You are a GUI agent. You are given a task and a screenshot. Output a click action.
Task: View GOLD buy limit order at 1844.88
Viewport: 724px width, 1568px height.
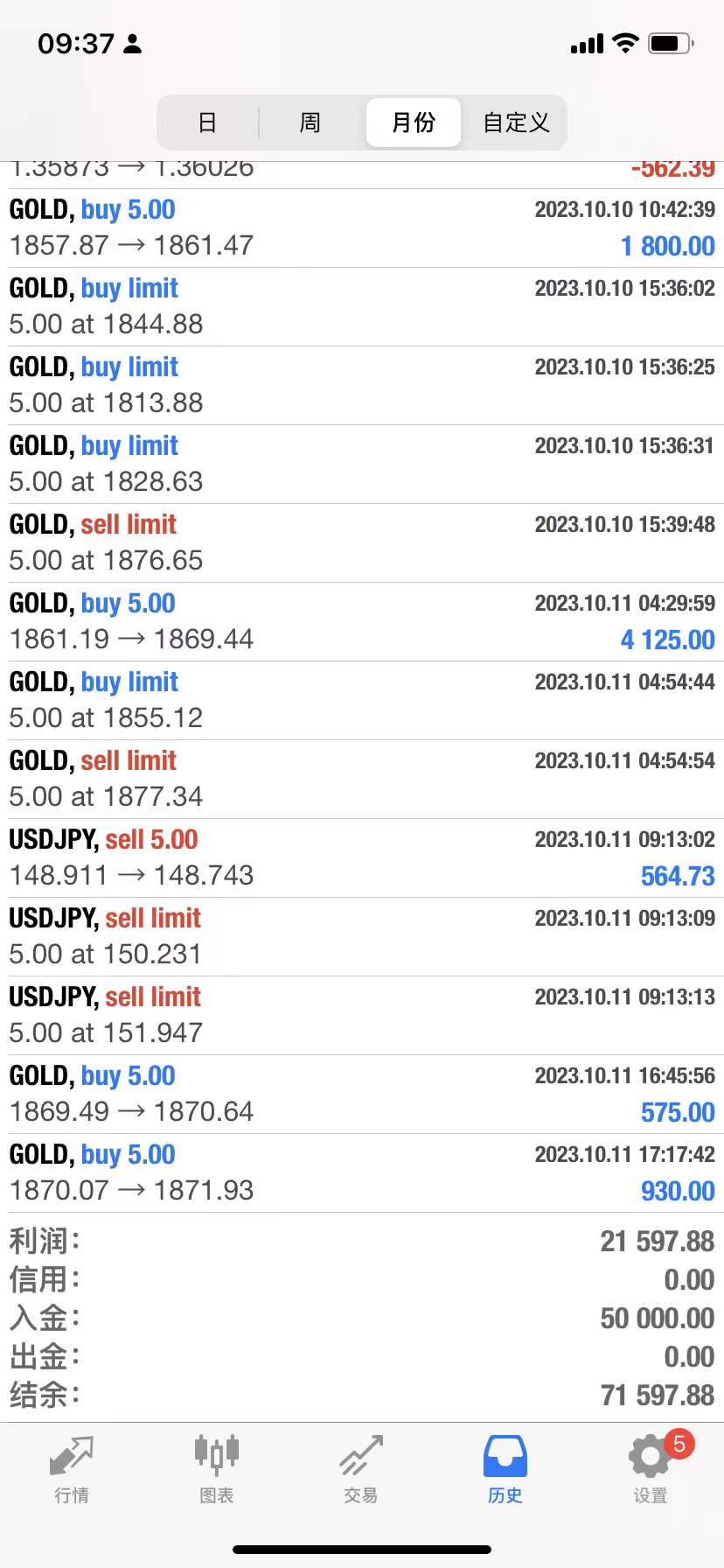pyautogui.click(x=362, y=306)
